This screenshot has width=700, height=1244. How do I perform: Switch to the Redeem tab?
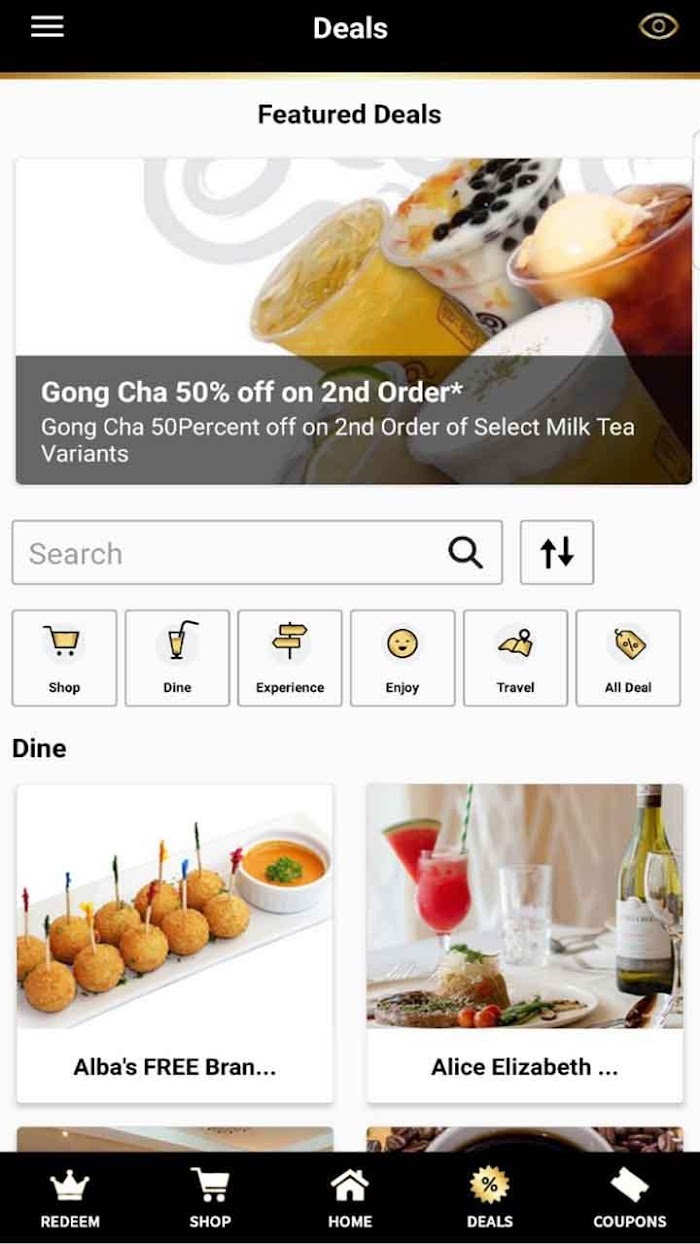coord(70,1199)
